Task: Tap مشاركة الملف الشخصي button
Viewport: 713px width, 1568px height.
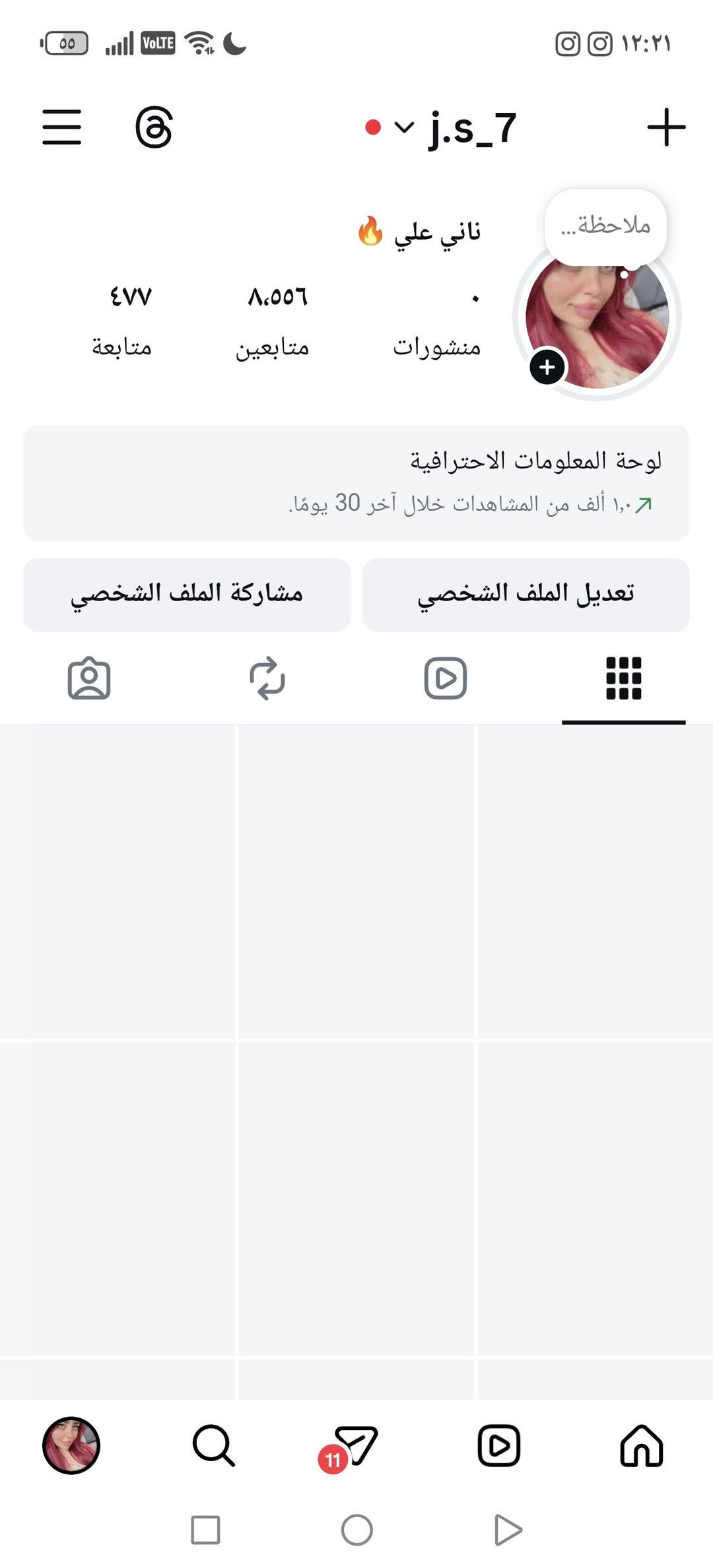Action: [187, 595]
